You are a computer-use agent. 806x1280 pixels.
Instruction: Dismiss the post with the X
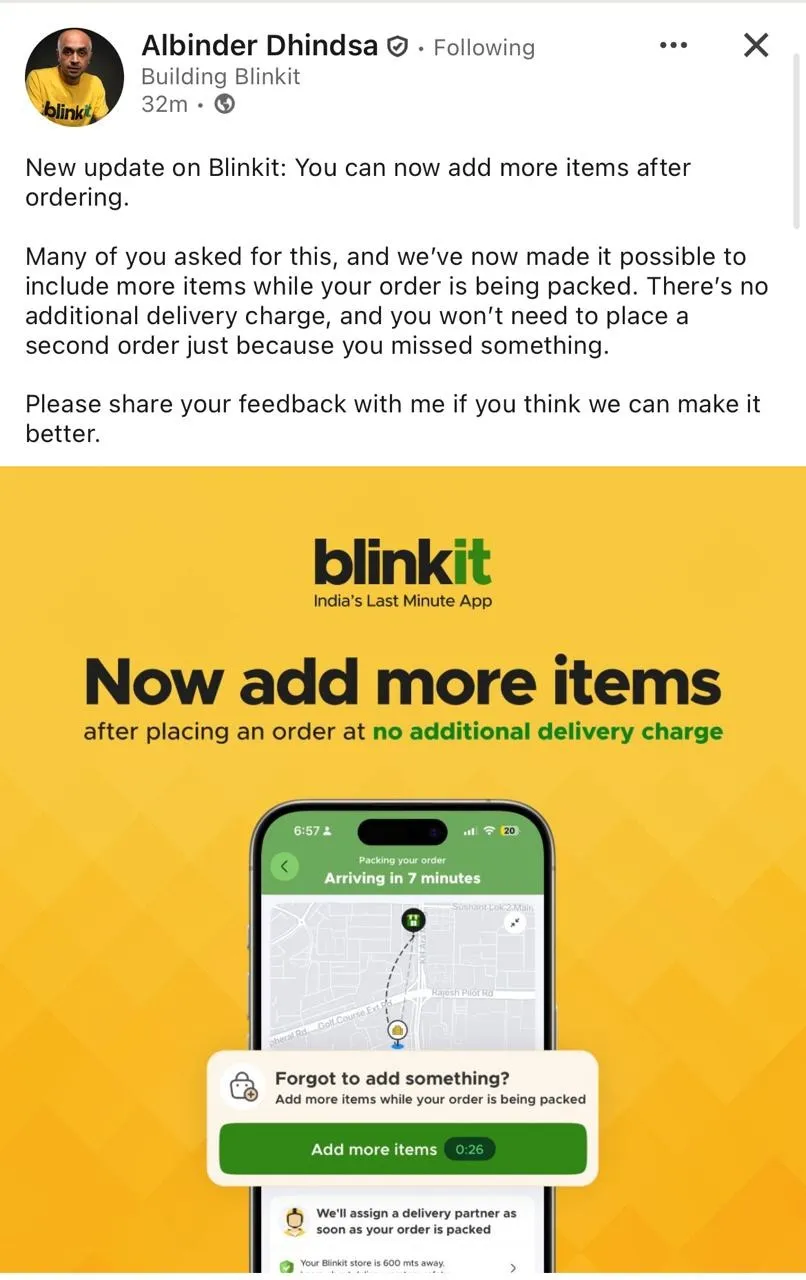pyautogui.click(x=756, y=45)
